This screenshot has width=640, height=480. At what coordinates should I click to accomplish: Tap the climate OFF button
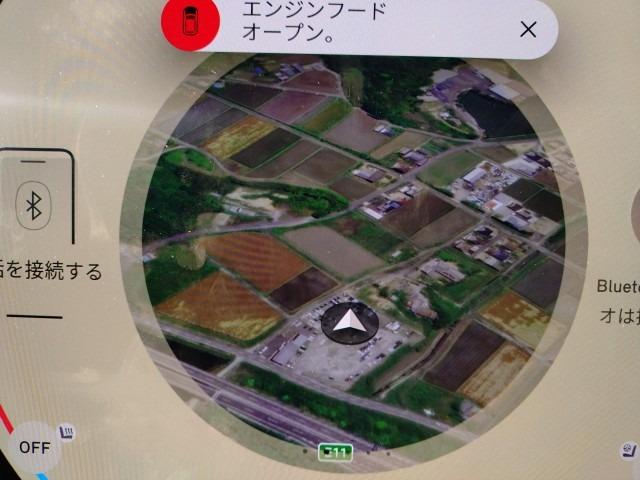pyautogui.click(x=34, y=447)
